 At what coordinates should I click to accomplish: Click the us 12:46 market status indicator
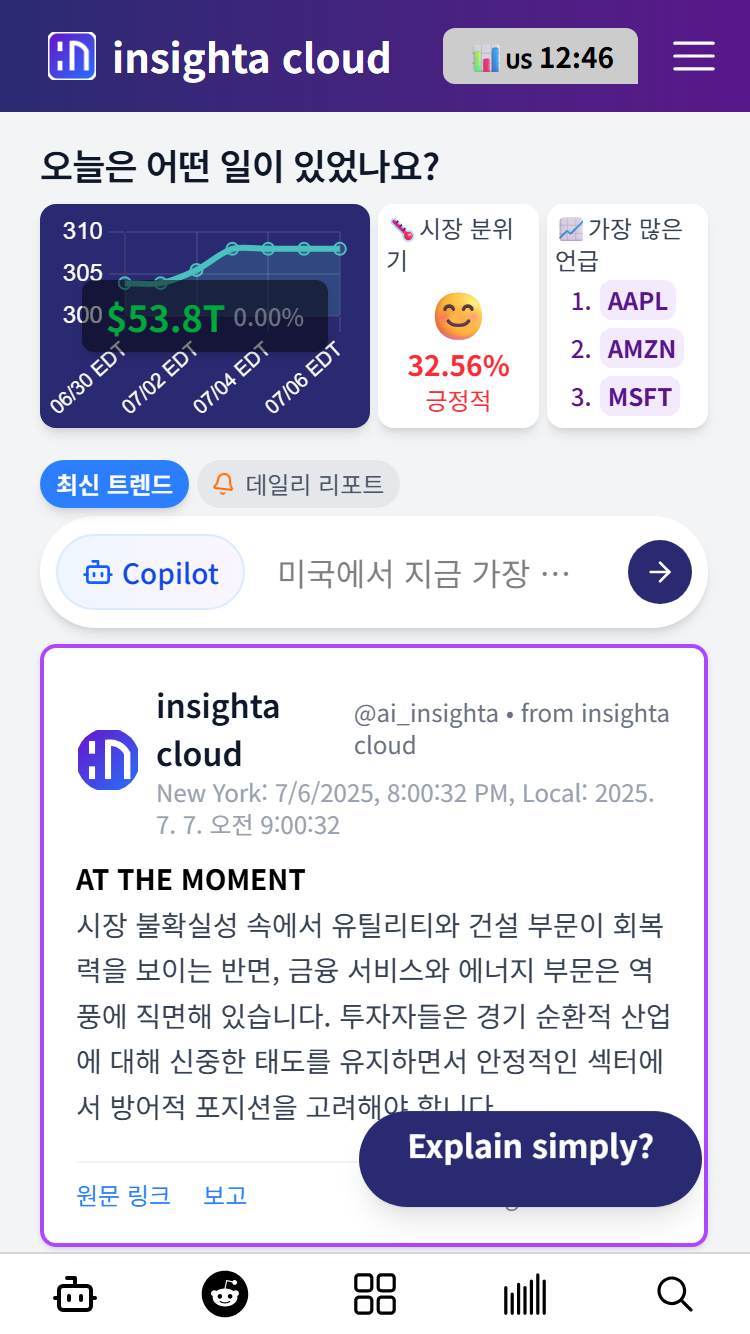click(540, 57)
